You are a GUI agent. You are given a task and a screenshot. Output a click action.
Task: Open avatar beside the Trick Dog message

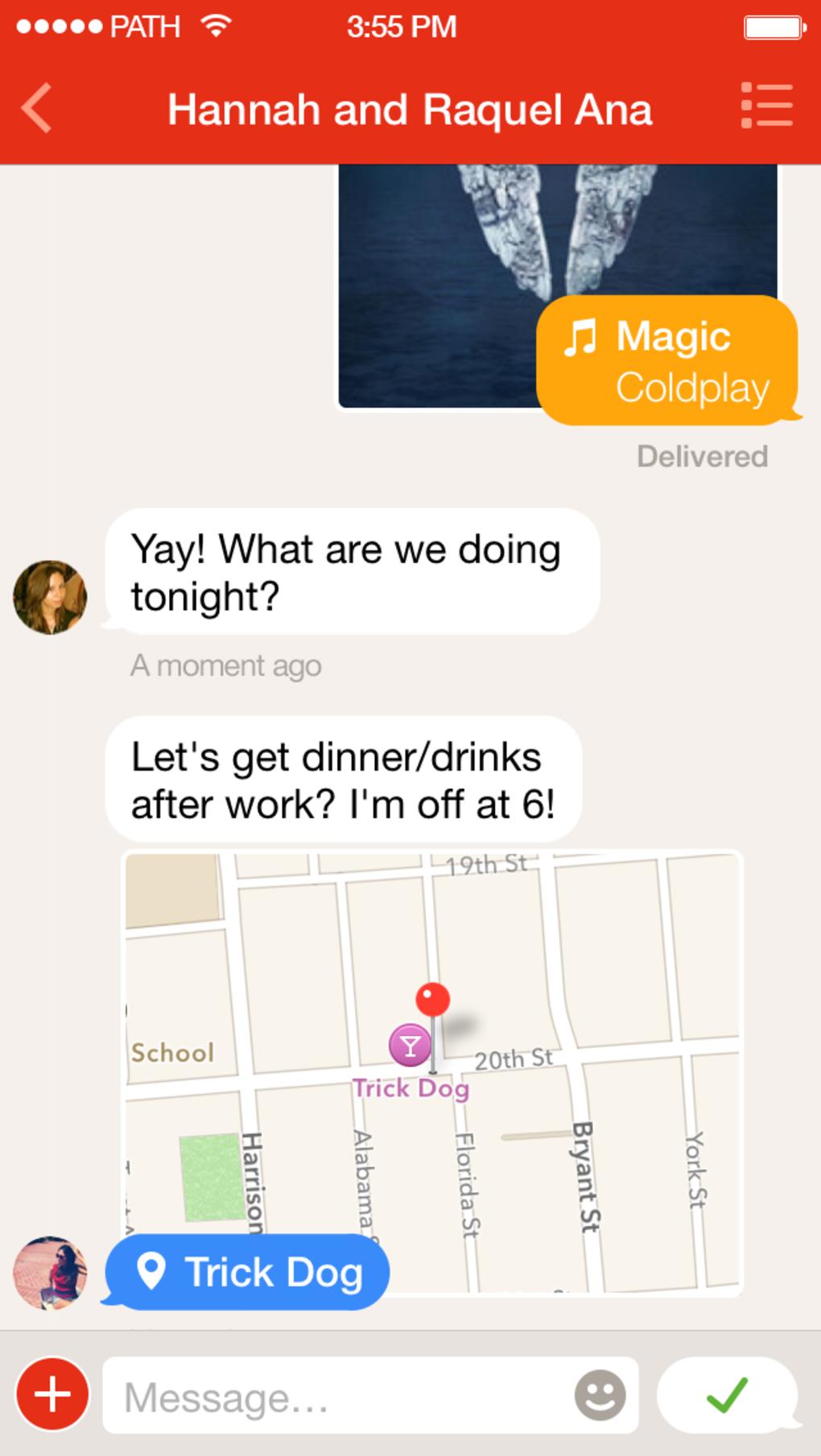(50, 1273)
